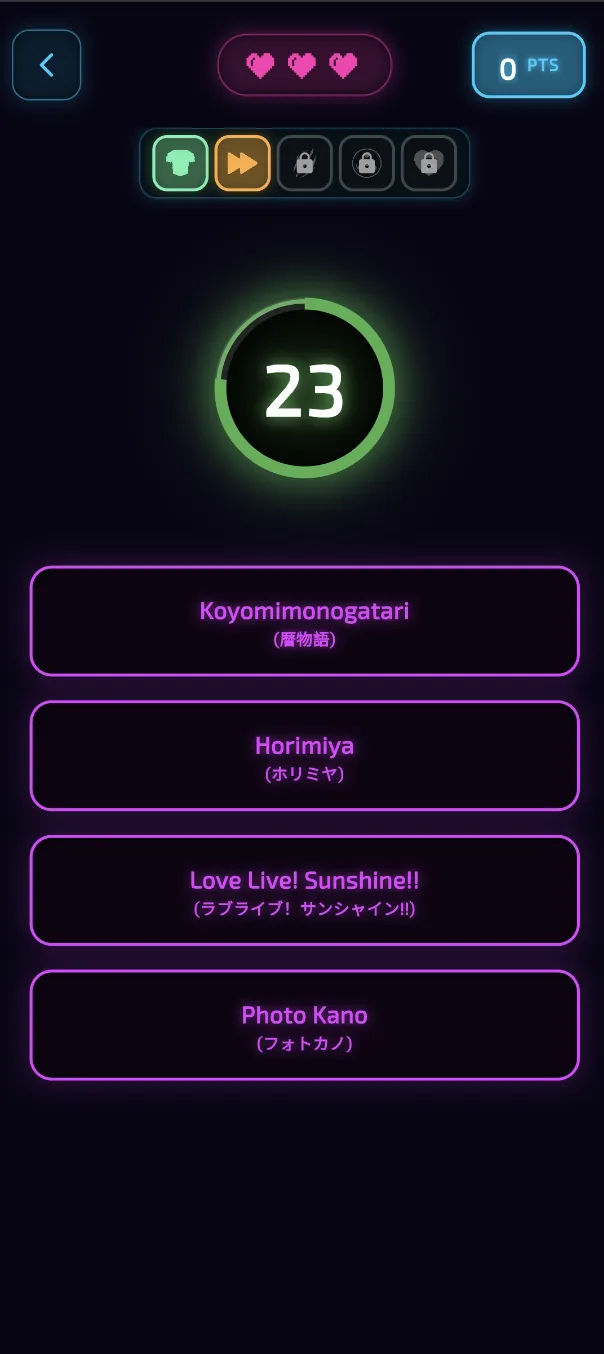604x1354 pixels.
Task: Choose Koyomimonogatari as the answer
Action: point(304,621)
